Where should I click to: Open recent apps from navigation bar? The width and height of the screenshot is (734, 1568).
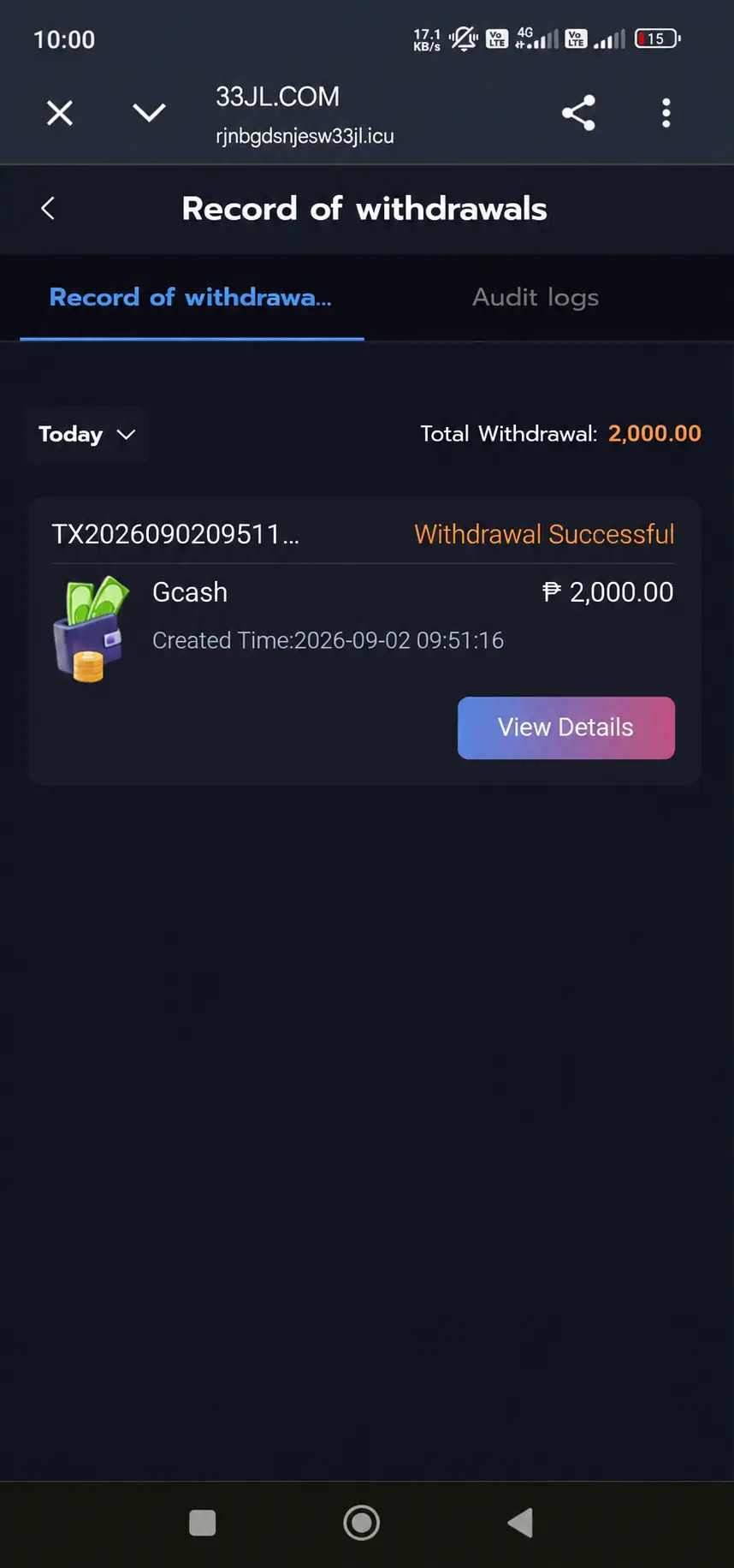point(202,1523)
